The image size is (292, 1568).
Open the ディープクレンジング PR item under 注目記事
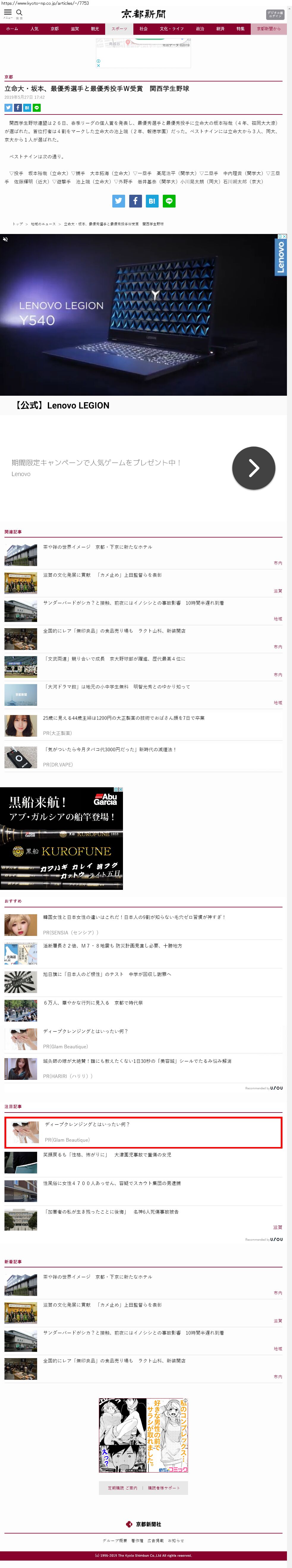87,1124
